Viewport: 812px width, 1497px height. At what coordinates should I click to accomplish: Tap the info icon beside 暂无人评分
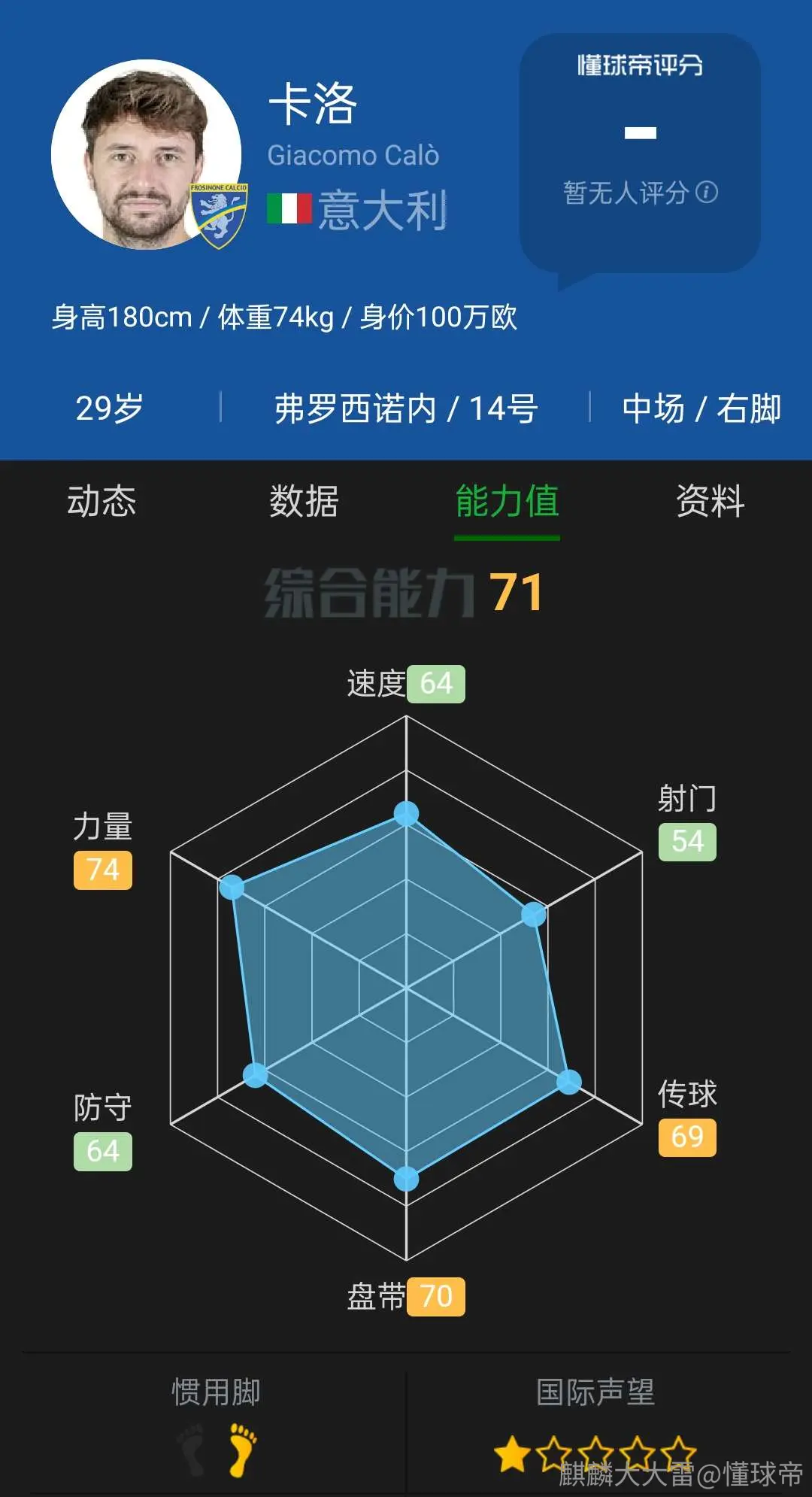point(707,193)
